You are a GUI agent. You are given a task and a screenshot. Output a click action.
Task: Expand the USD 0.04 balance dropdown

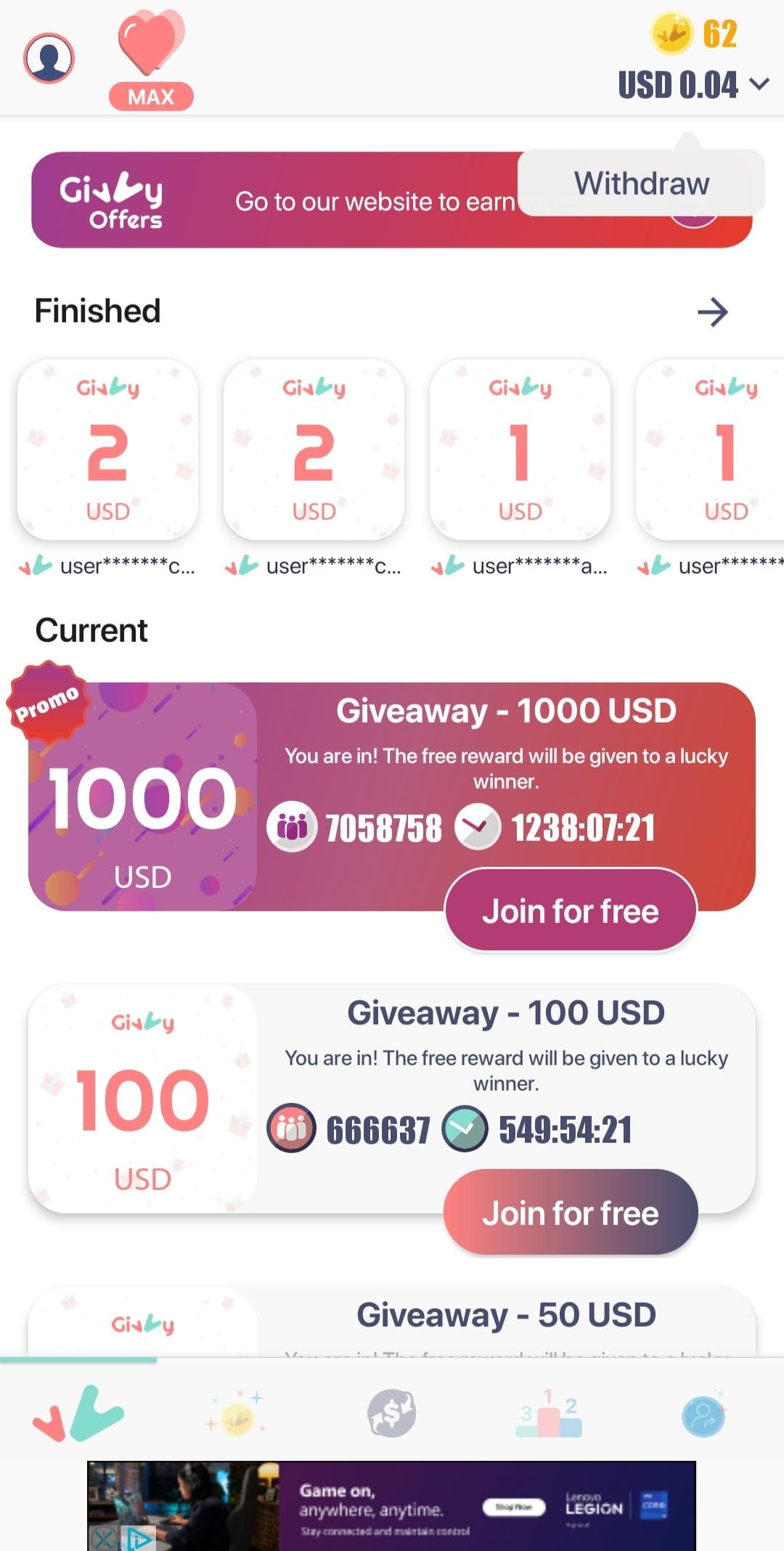[693, 85]
